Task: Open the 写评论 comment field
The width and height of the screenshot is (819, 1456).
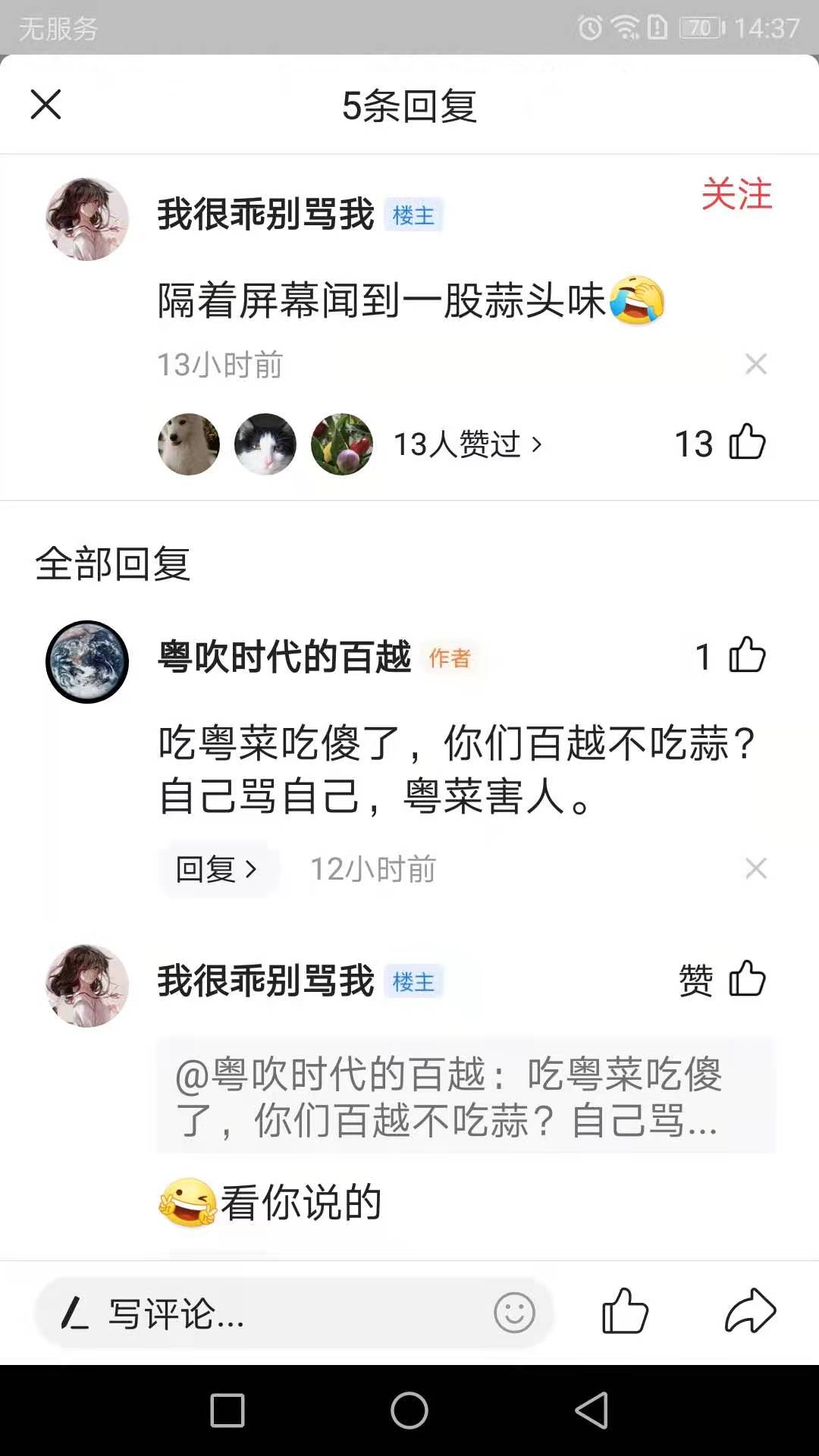Action: click(265, 1313)
